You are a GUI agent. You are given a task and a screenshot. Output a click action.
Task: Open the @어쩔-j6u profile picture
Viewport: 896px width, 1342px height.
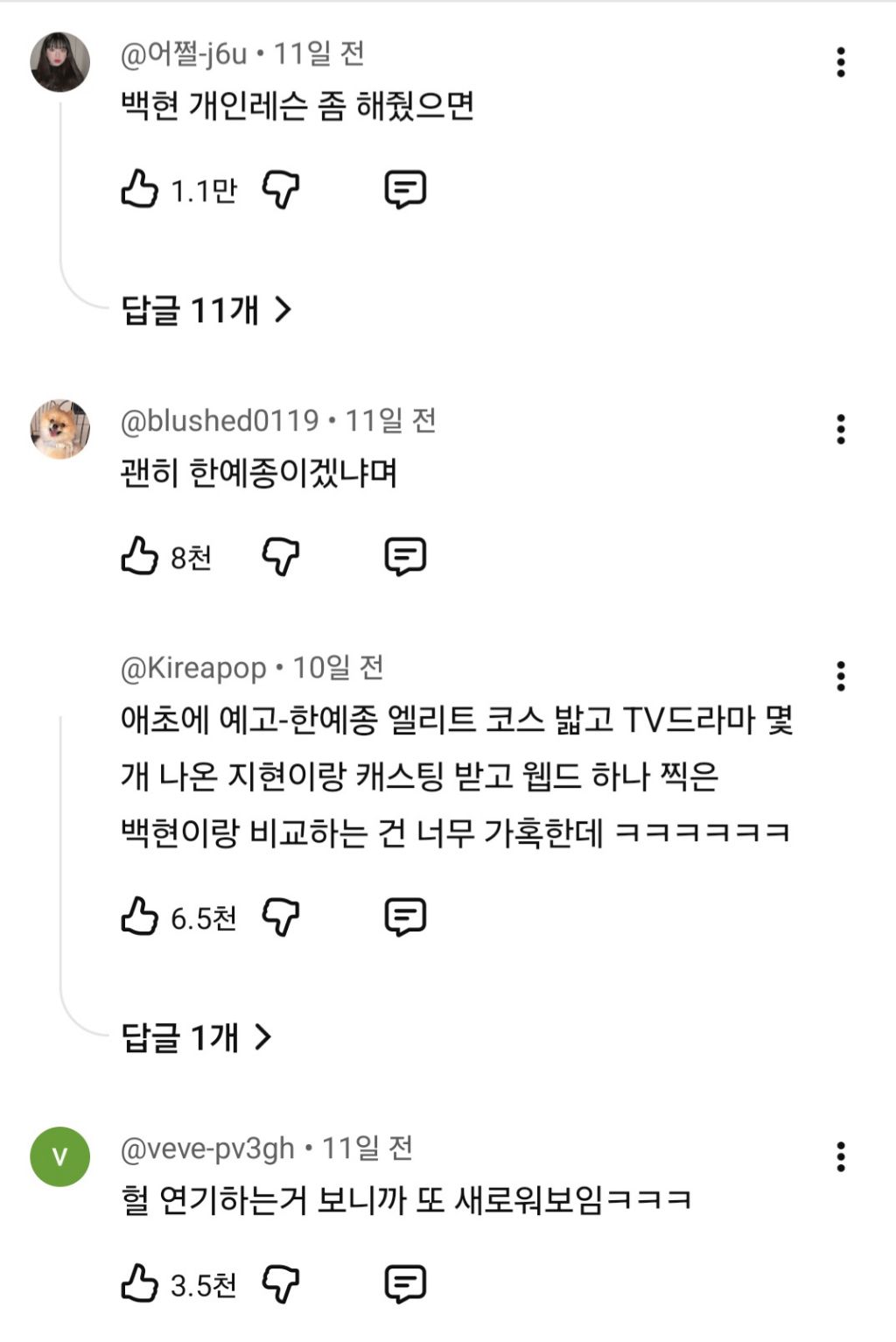point(60,62)
